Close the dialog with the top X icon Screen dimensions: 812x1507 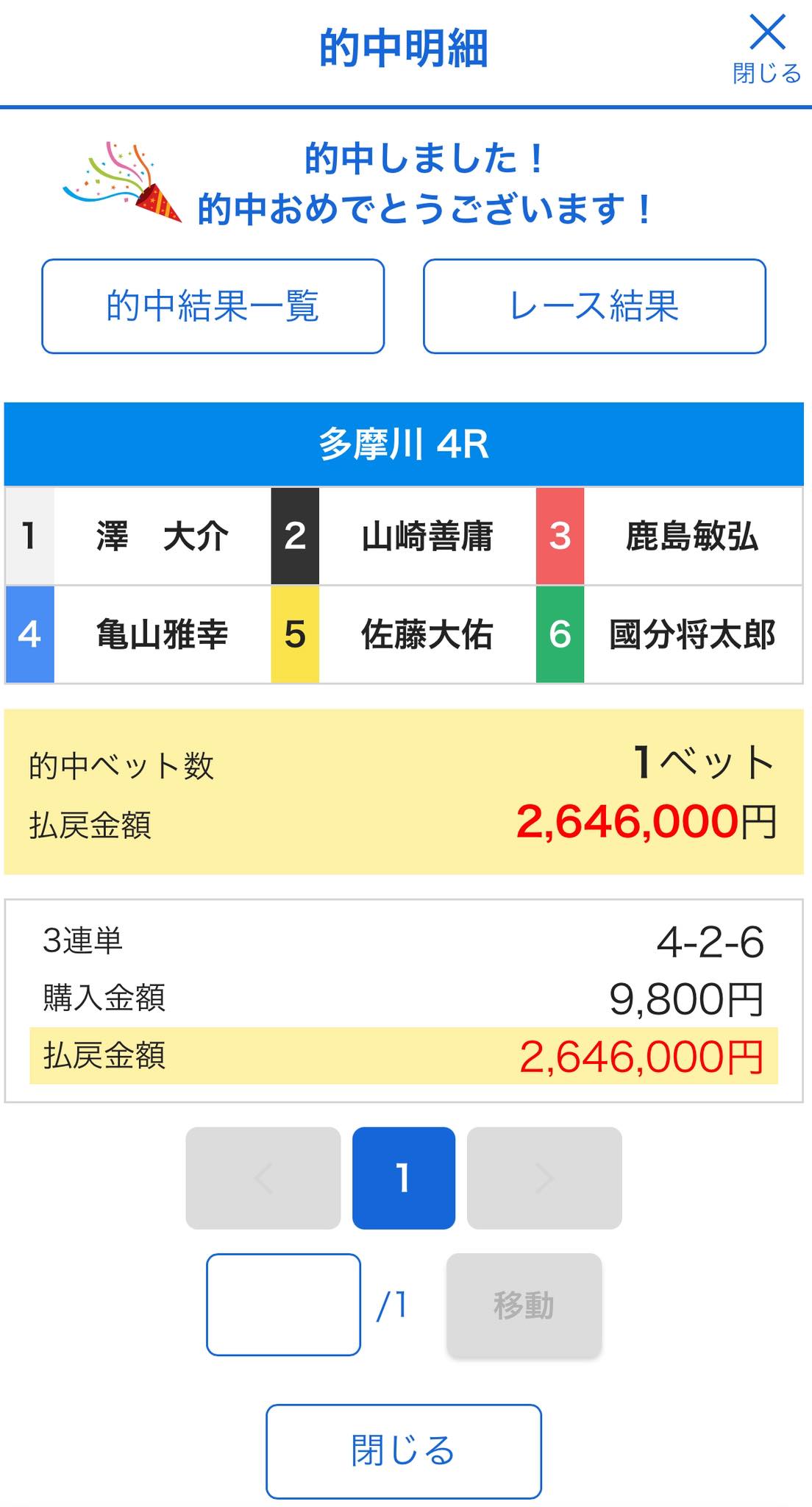(x=766, y=48)
